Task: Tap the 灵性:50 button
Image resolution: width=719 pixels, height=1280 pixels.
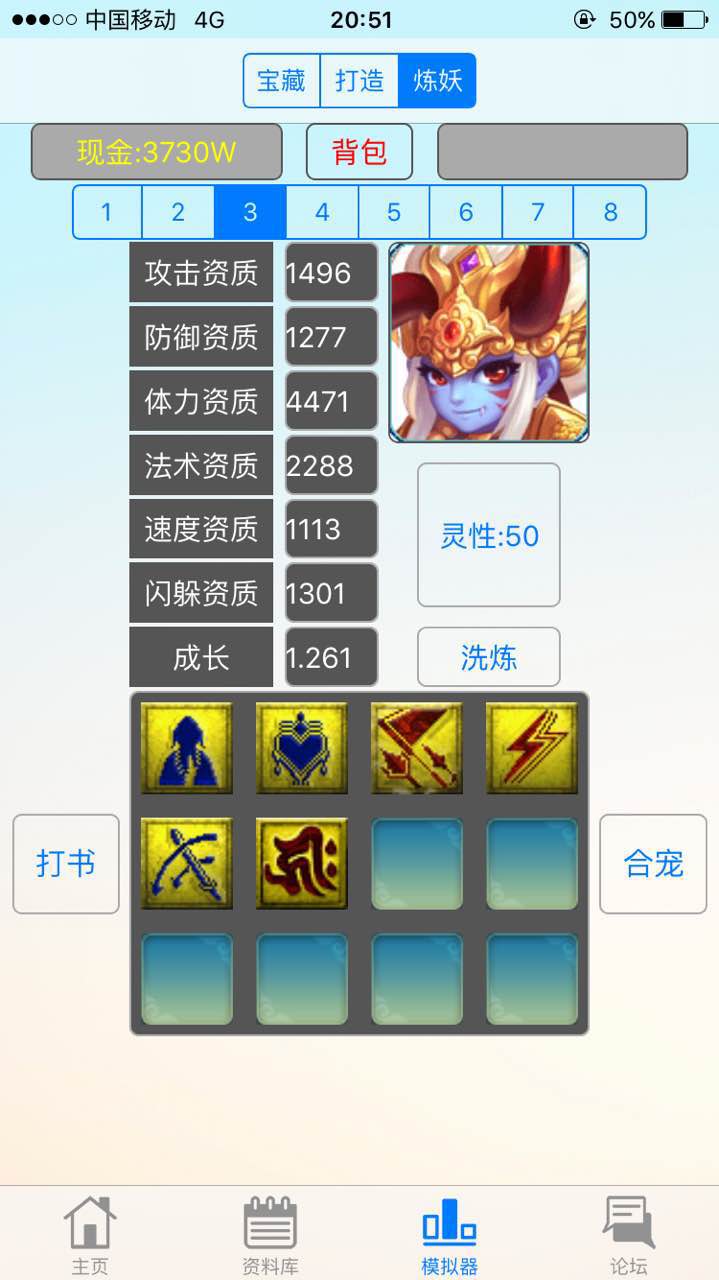Action: [x=489, y=535]
